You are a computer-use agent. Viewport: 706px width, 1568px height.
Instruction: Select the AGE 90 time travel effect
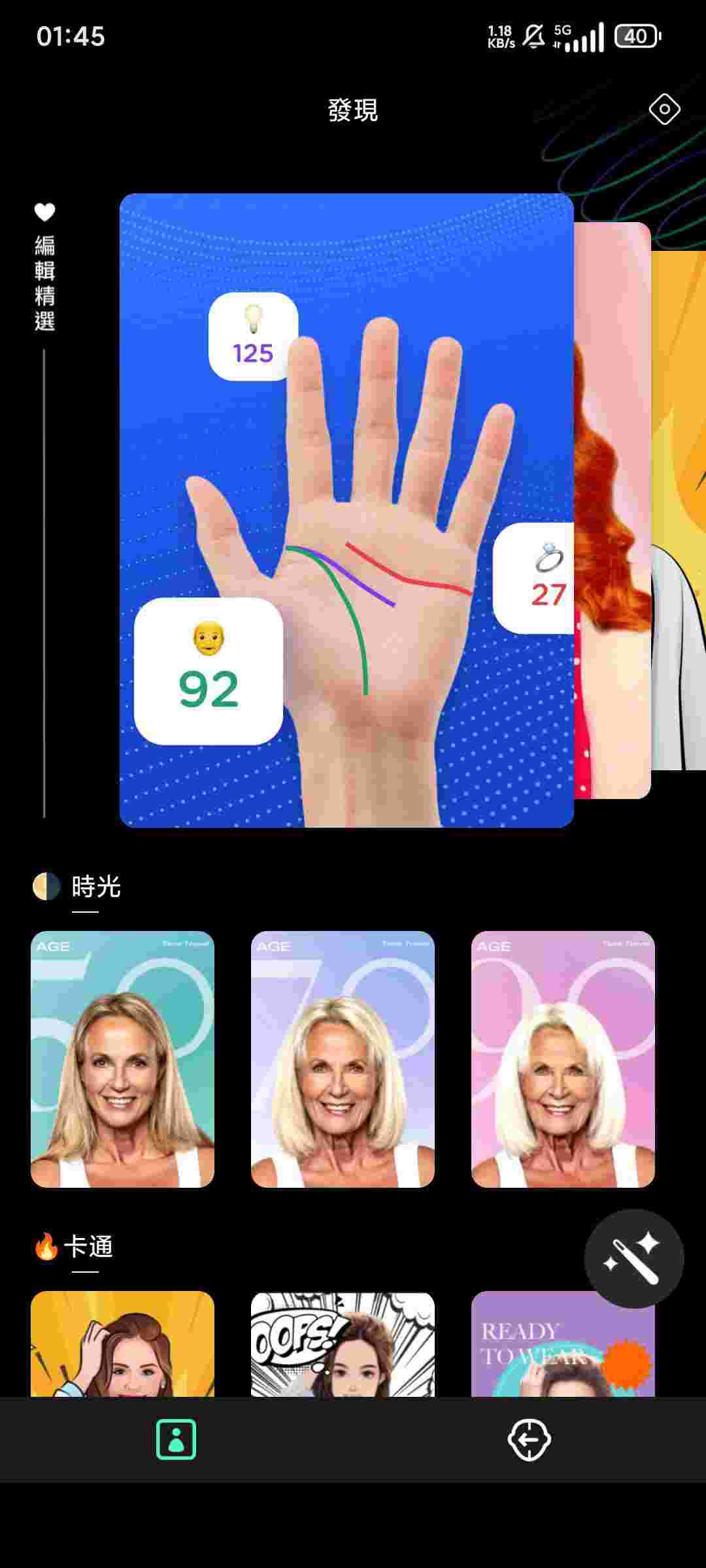[x=563, y=1058]
